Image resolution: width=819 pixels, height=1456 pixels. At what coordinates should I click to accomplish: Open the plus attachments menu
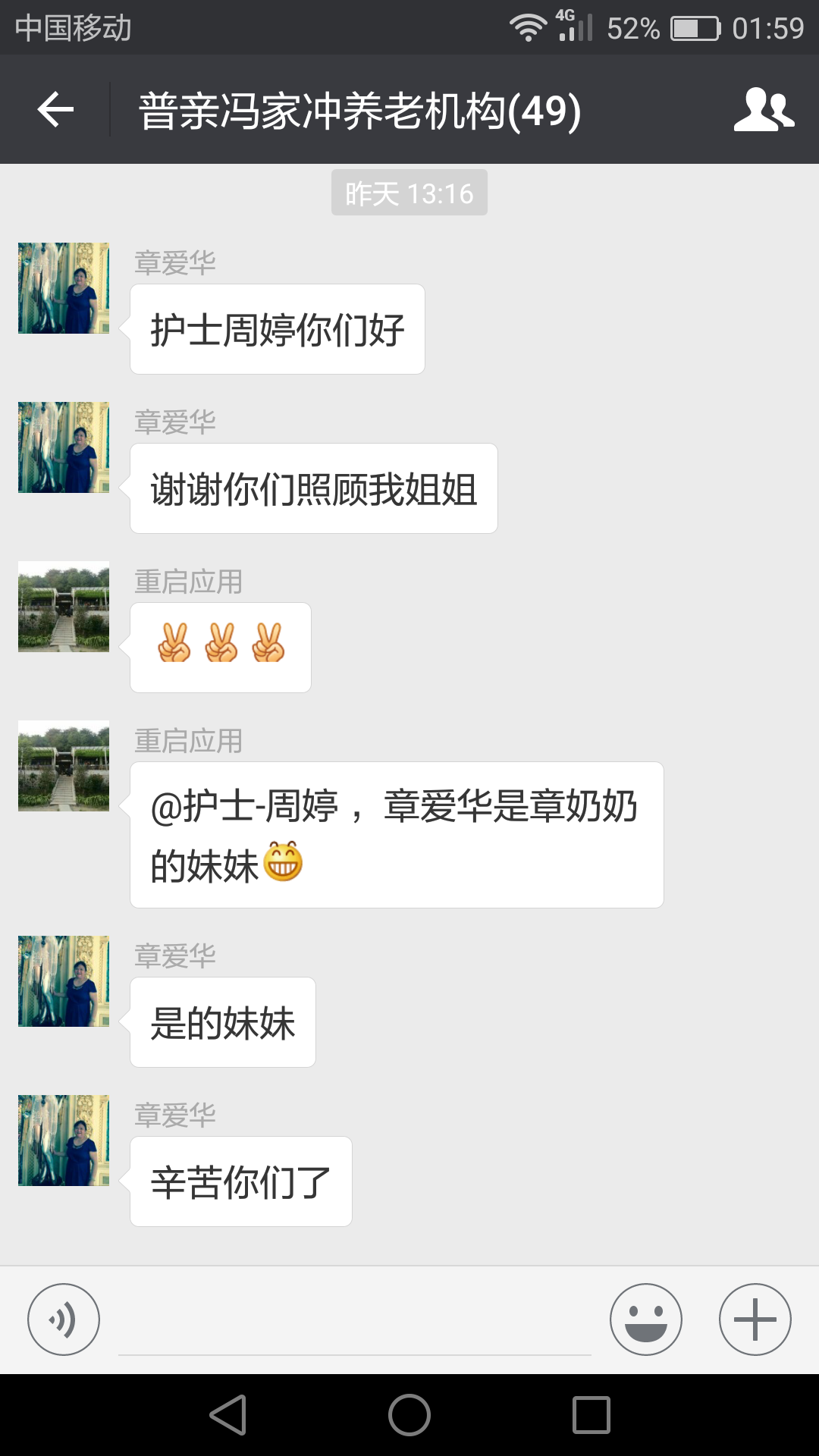point(755,1319)
